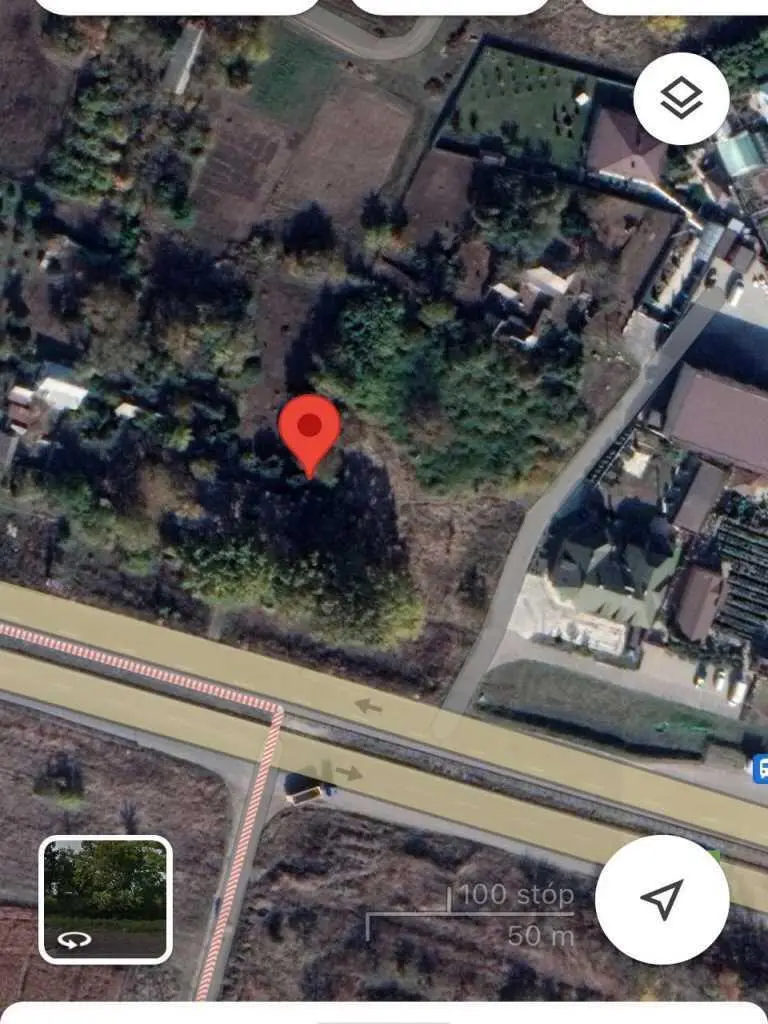Open the map layers selector
This screenshot has width=768, height=1024.
click(681, 99)
